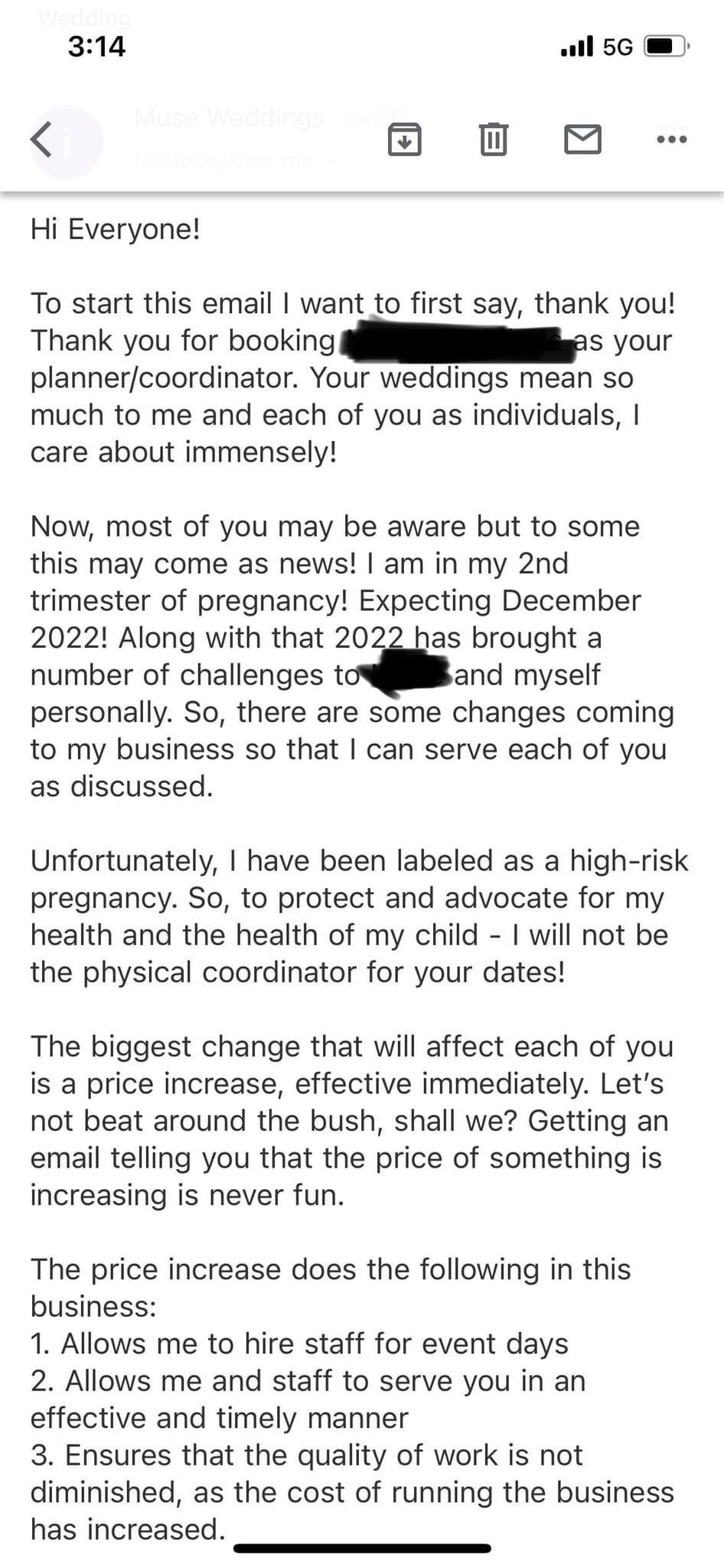This screenshot has width=724, height=1568.
Task: Expand the recipient details chevron
Action: tap(331, 162)
